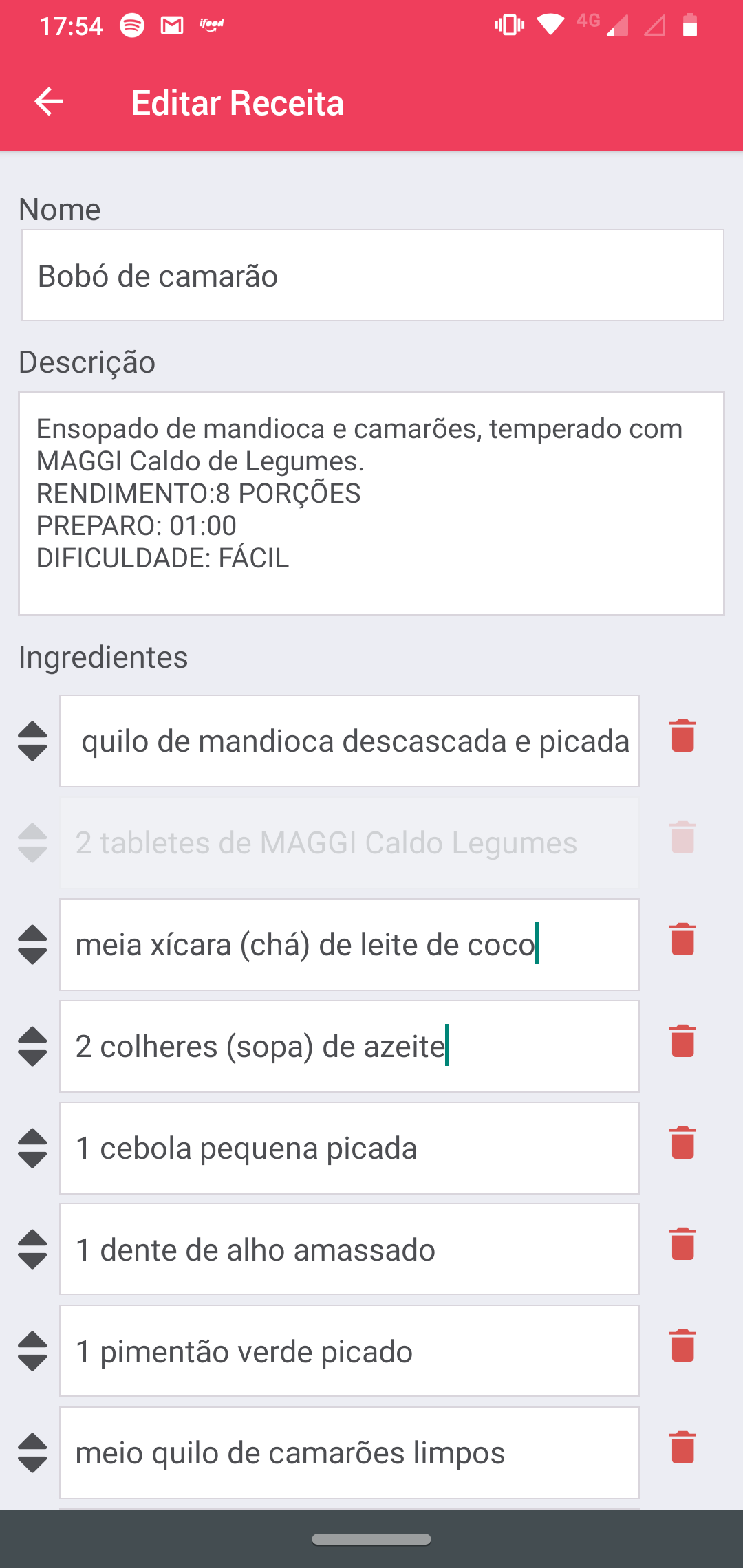Delete the camarões limpos ingredient
This screenshot has height=1568, width=743.
pos(682,1447)
